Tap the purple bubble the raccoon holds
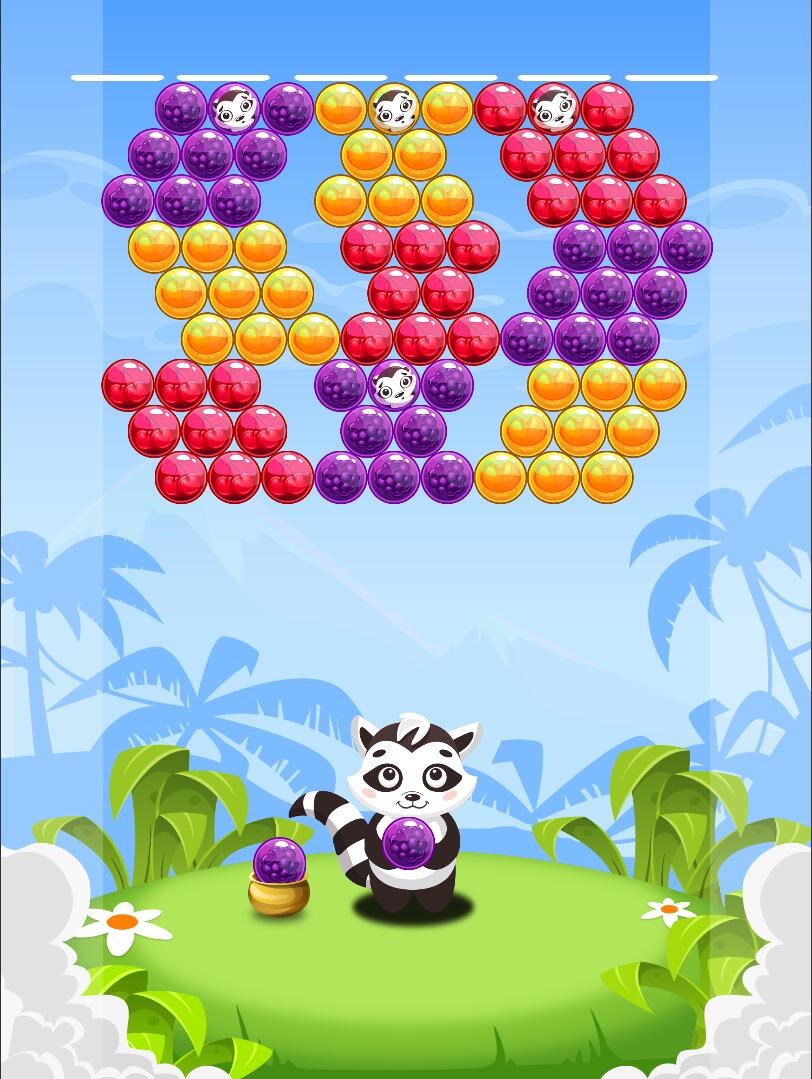Image resolution: width=812 pixels, height=1079 pixels. pyautogui.click(x=408, y=842)
